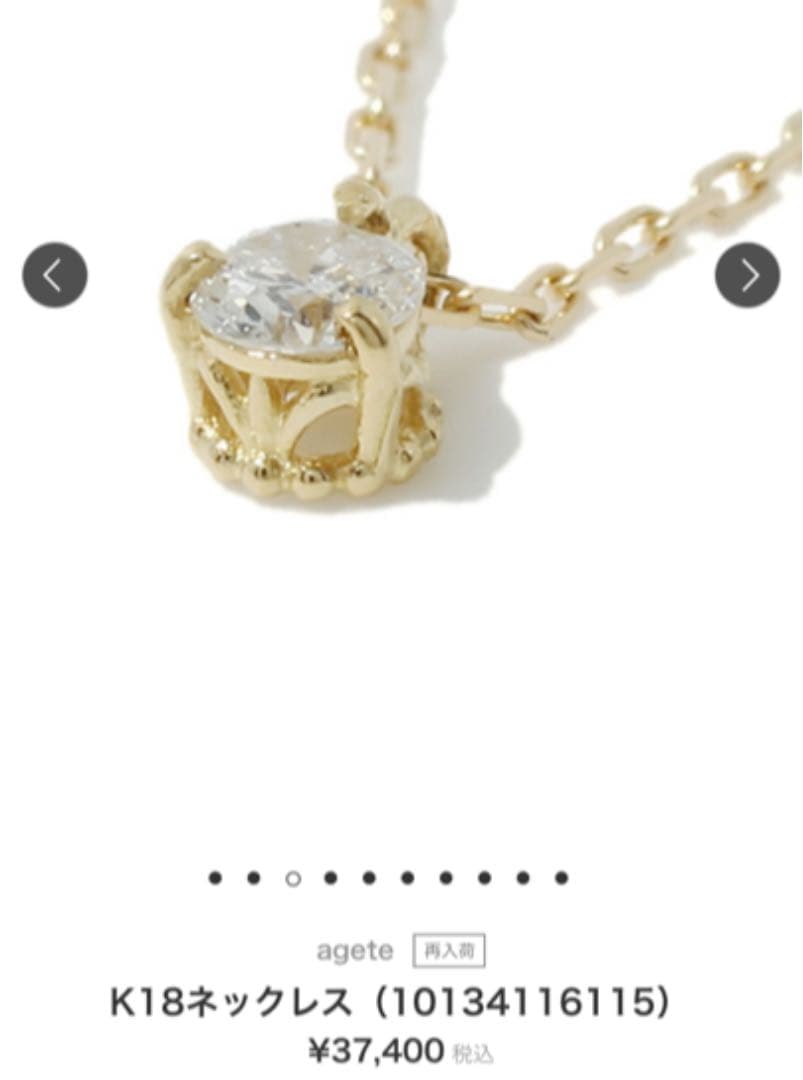Open the agete brand link
Viewport: 803px width, 1080px height.
coord(355,950)
